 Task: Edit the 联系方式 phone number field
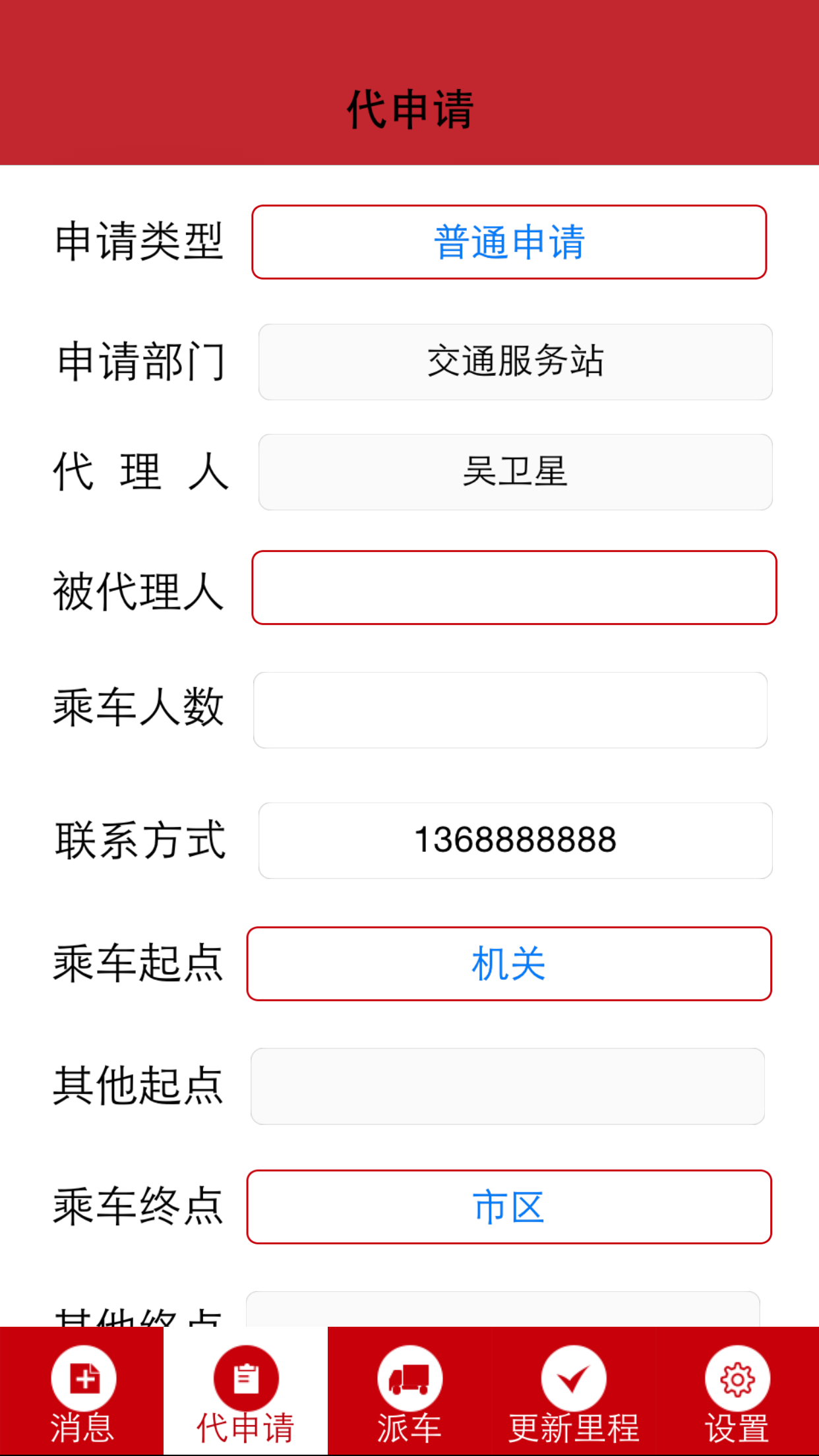tap(515, 840)
